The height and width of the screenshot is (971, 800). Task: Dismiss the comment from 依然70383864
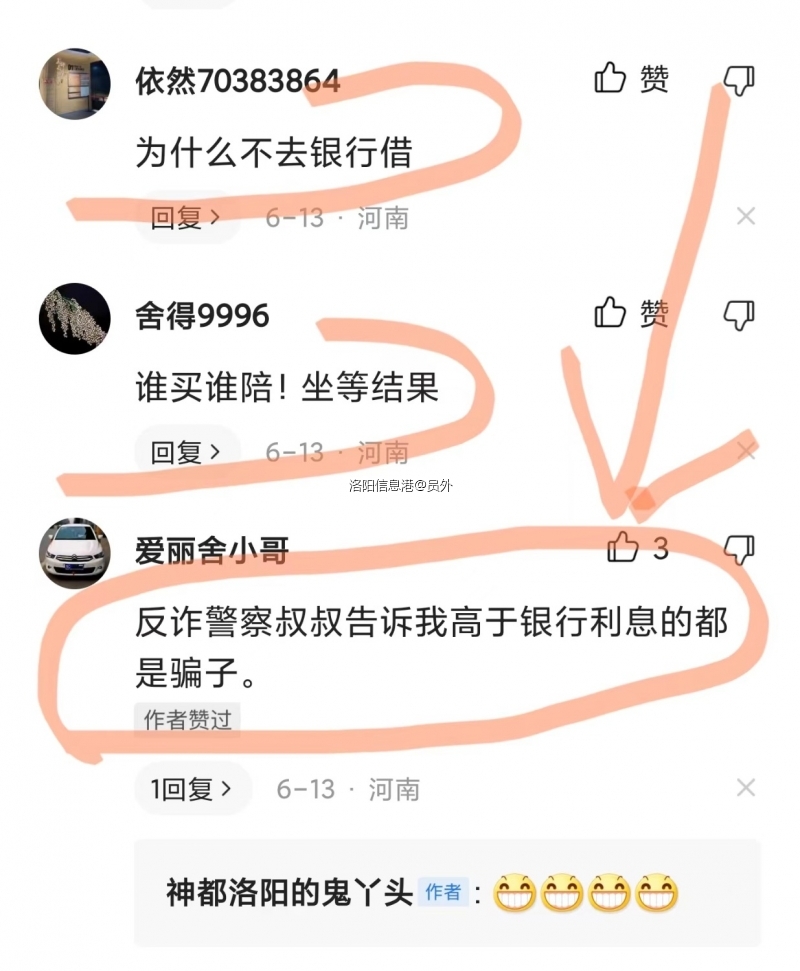(745, 216)
